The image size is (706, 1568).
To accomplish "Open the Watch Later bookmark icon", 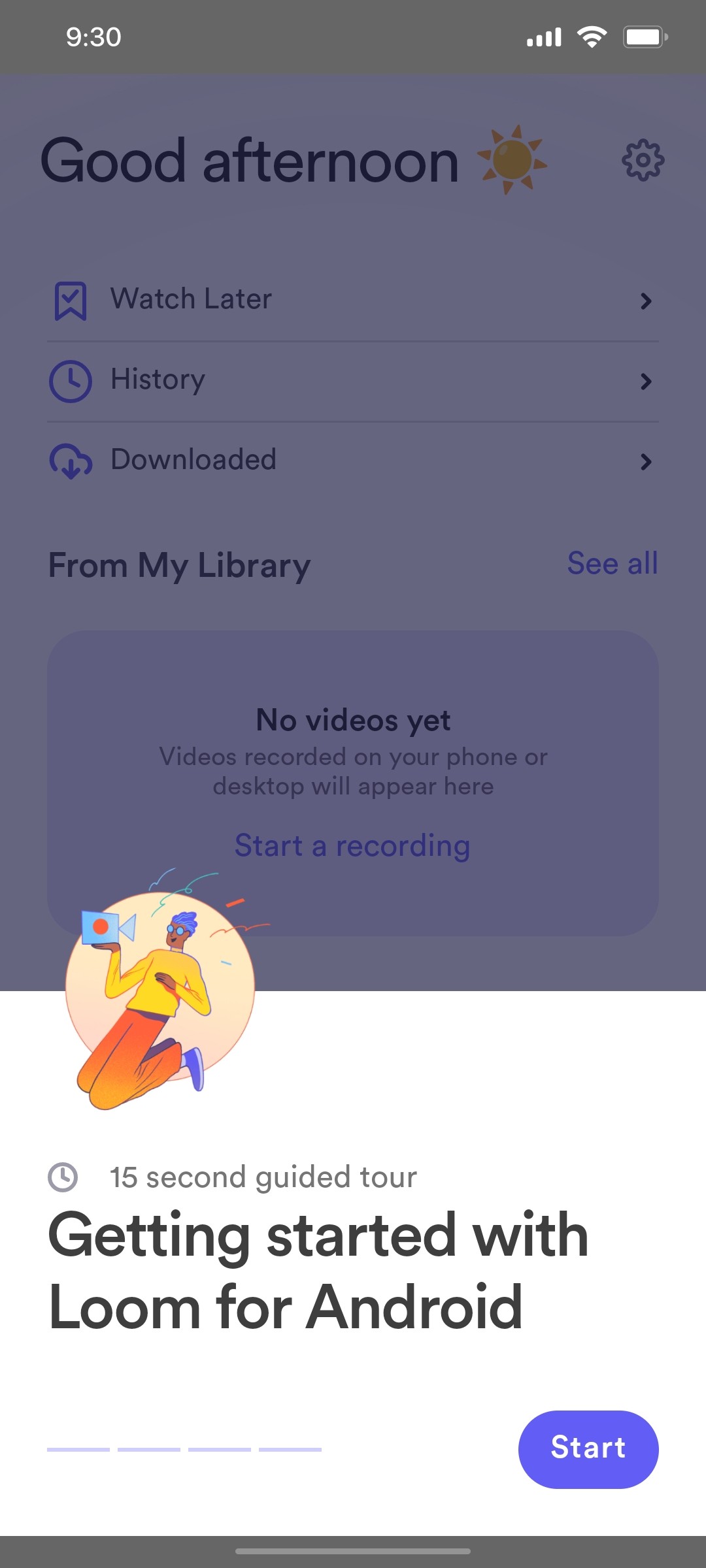I will 70,299.
